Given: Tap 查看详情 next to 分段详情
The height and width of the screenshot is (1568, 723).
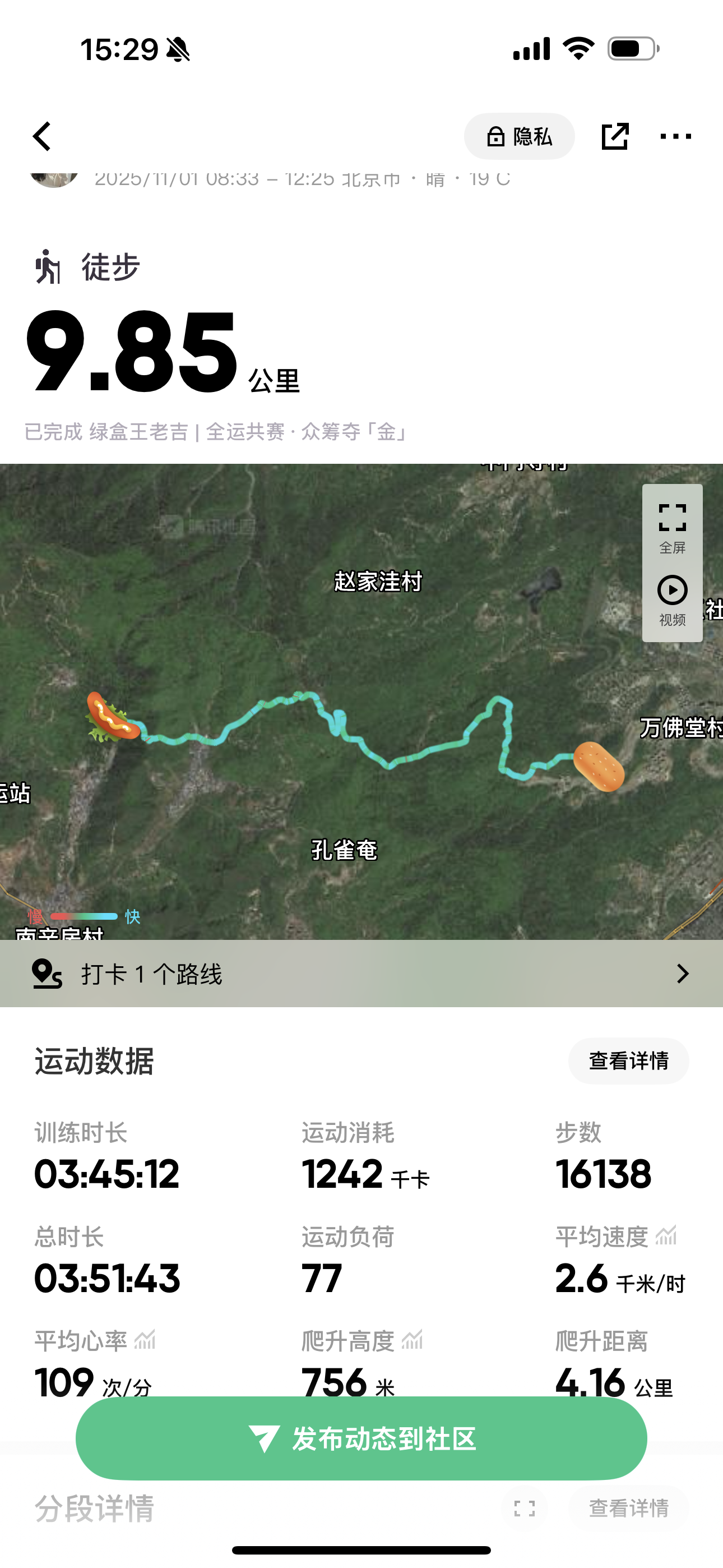Looking at the screenshot, I should click(x=628, y=1509).
